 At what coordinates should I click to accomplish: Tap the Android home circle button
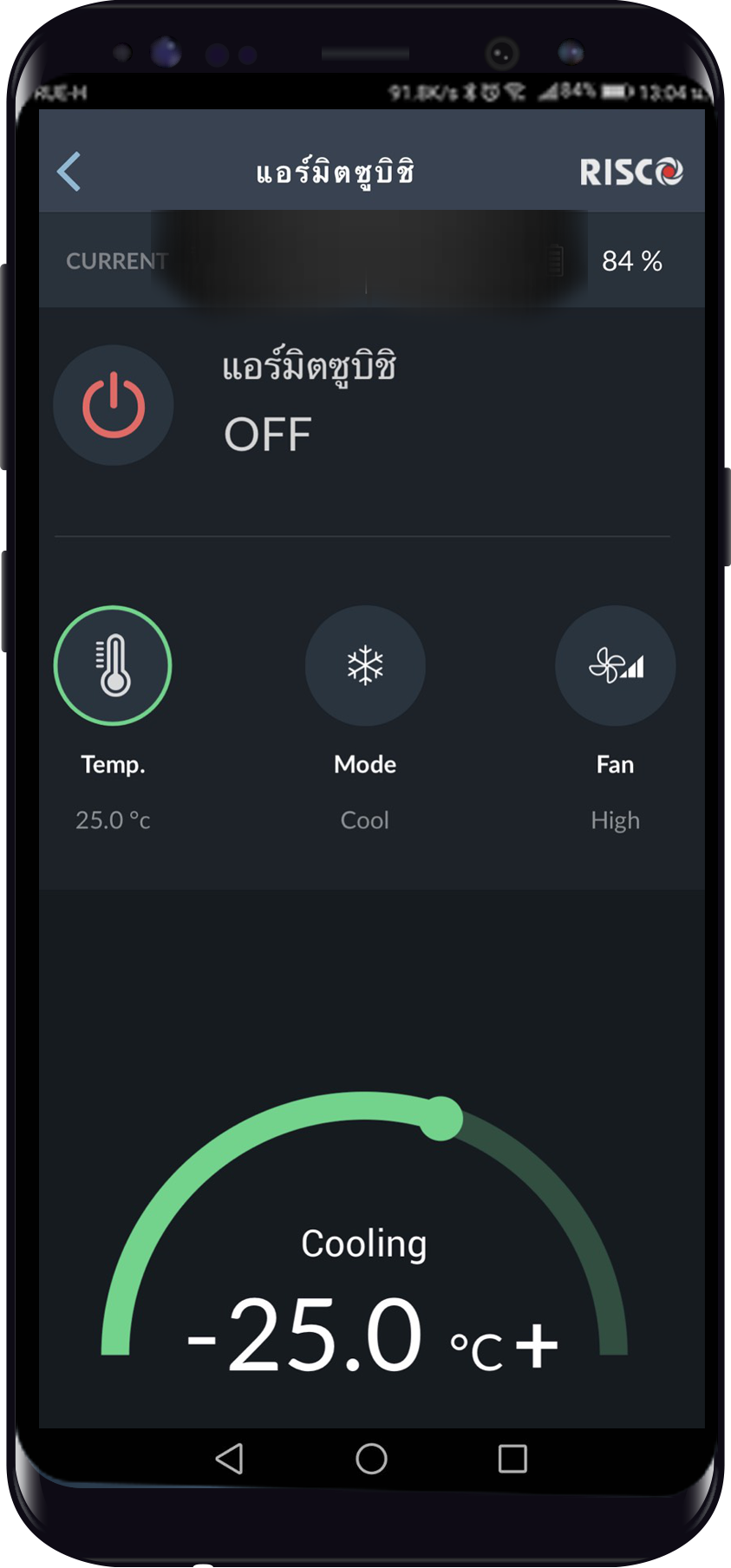(369, 1459)
